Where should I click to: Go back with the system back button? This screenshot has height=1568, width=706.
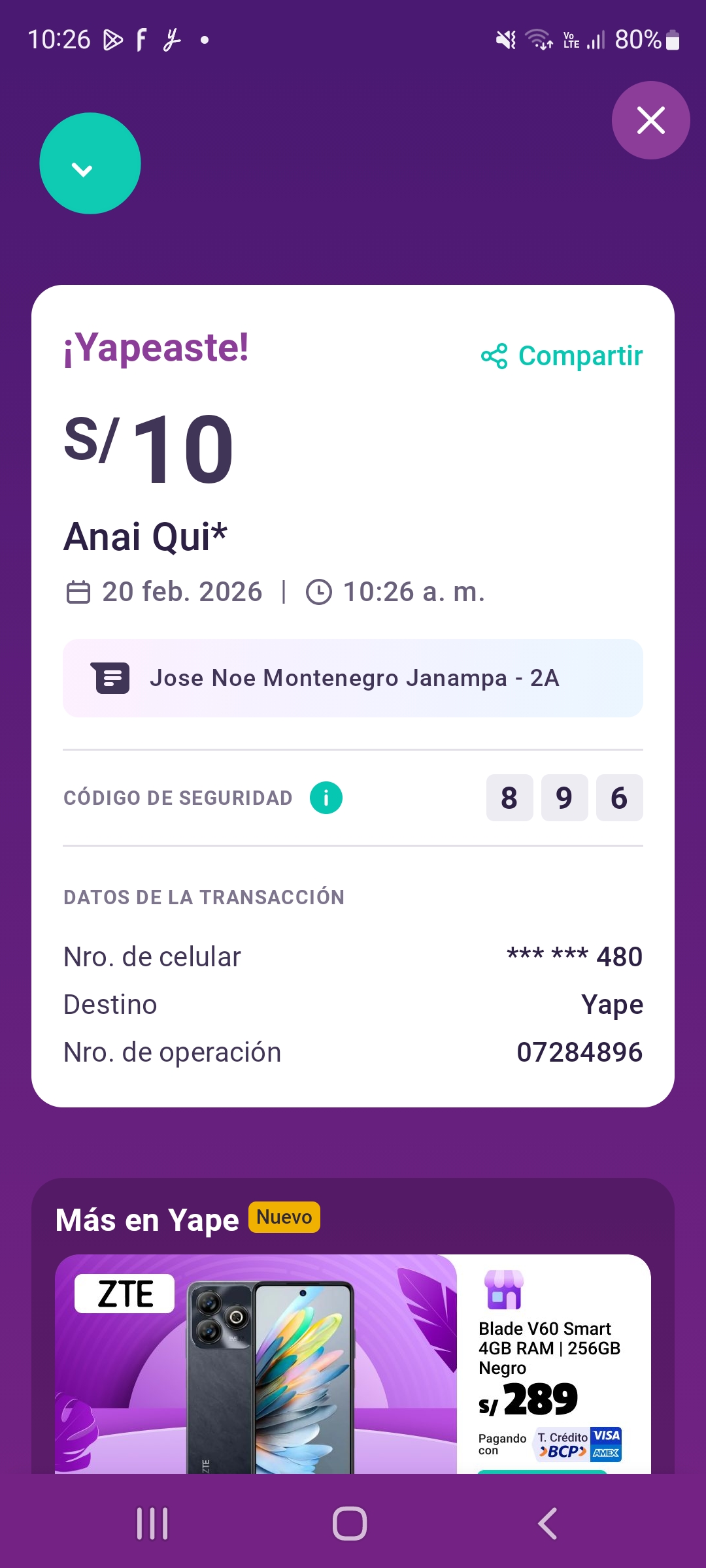tap(548, 1524)
